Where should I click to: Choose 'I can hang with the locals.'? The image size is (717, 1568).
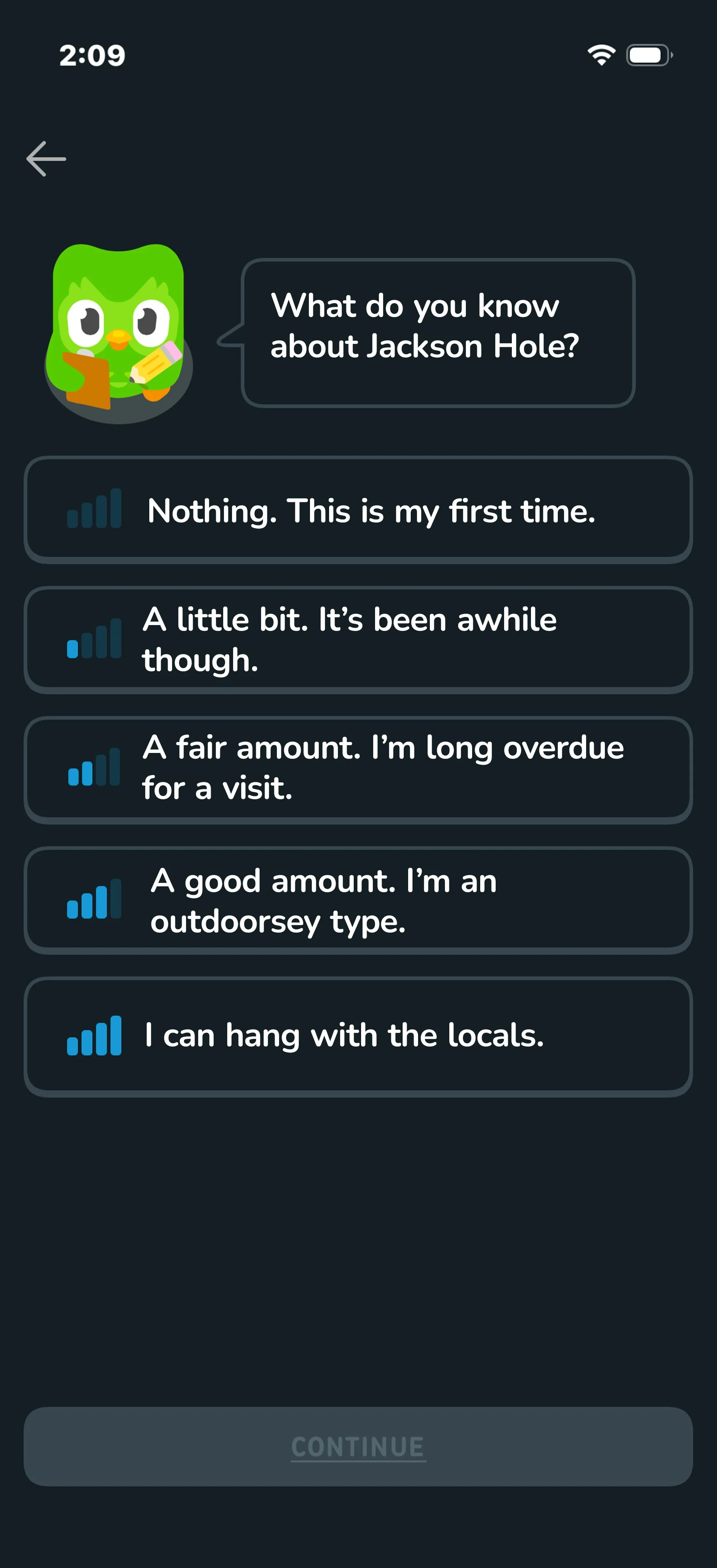[358, 1037]
